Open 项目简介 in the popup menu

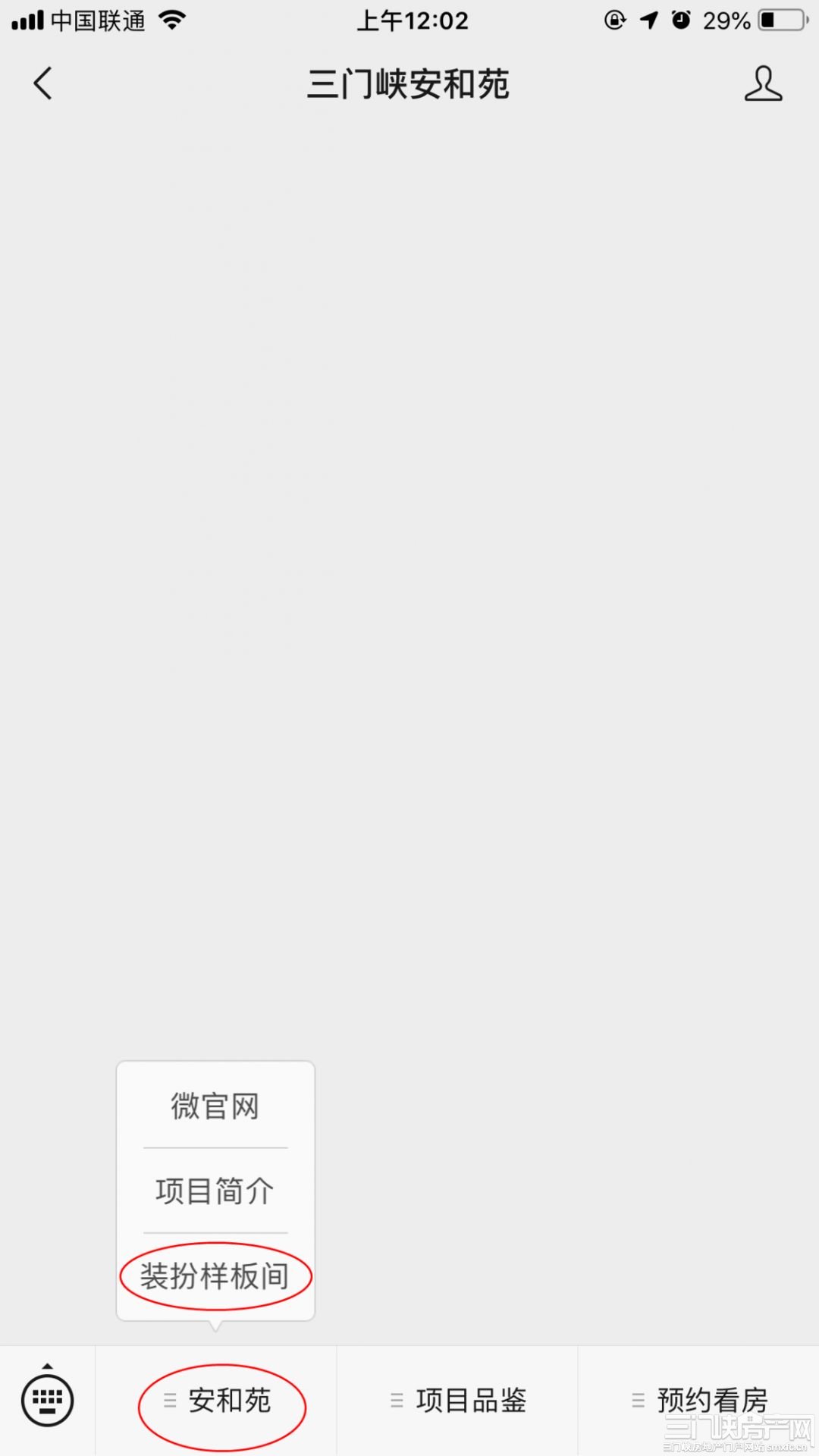pos(215,1191)
